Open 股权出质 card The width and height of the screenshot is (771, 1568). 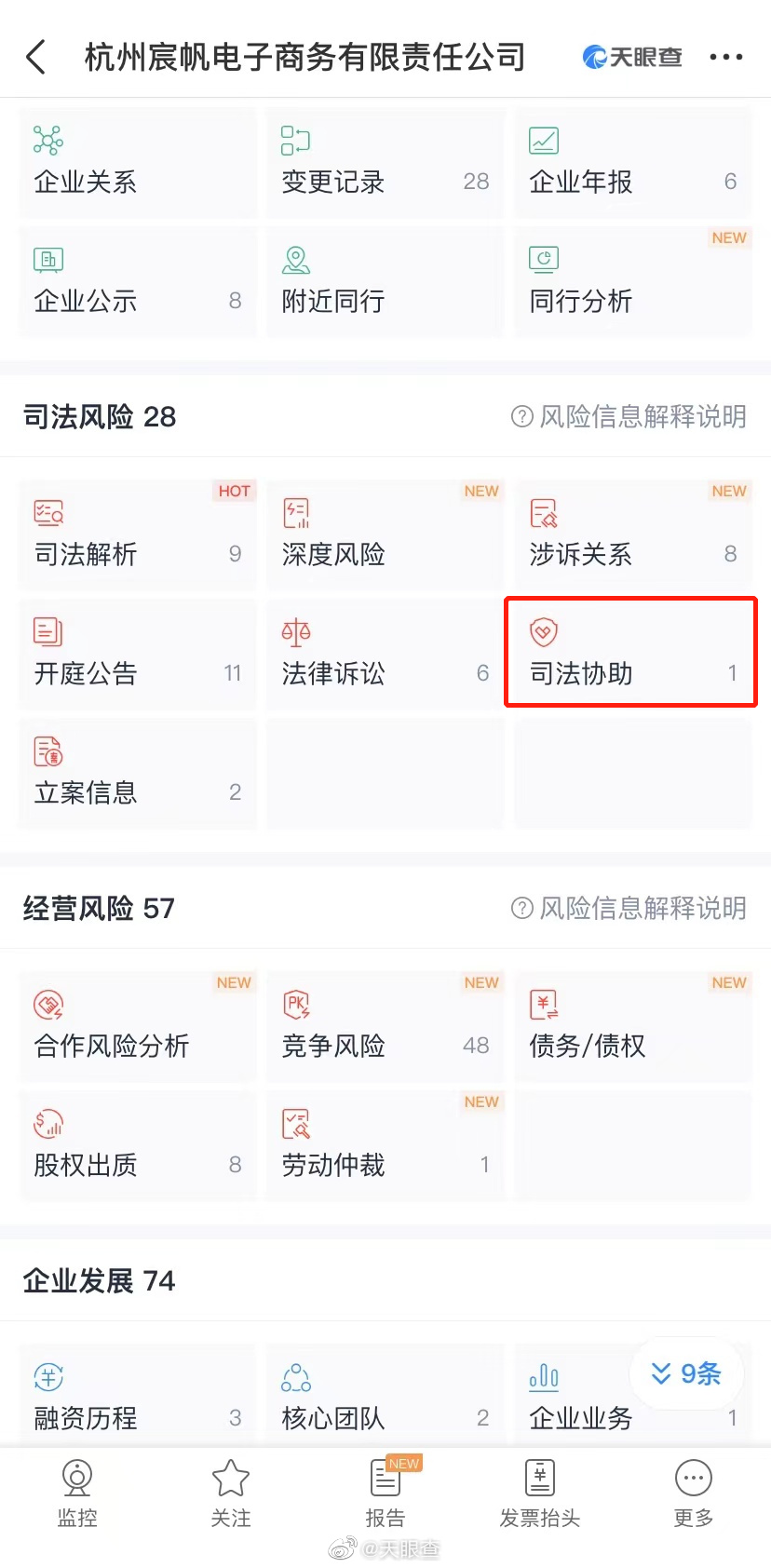click(137, 1145)
